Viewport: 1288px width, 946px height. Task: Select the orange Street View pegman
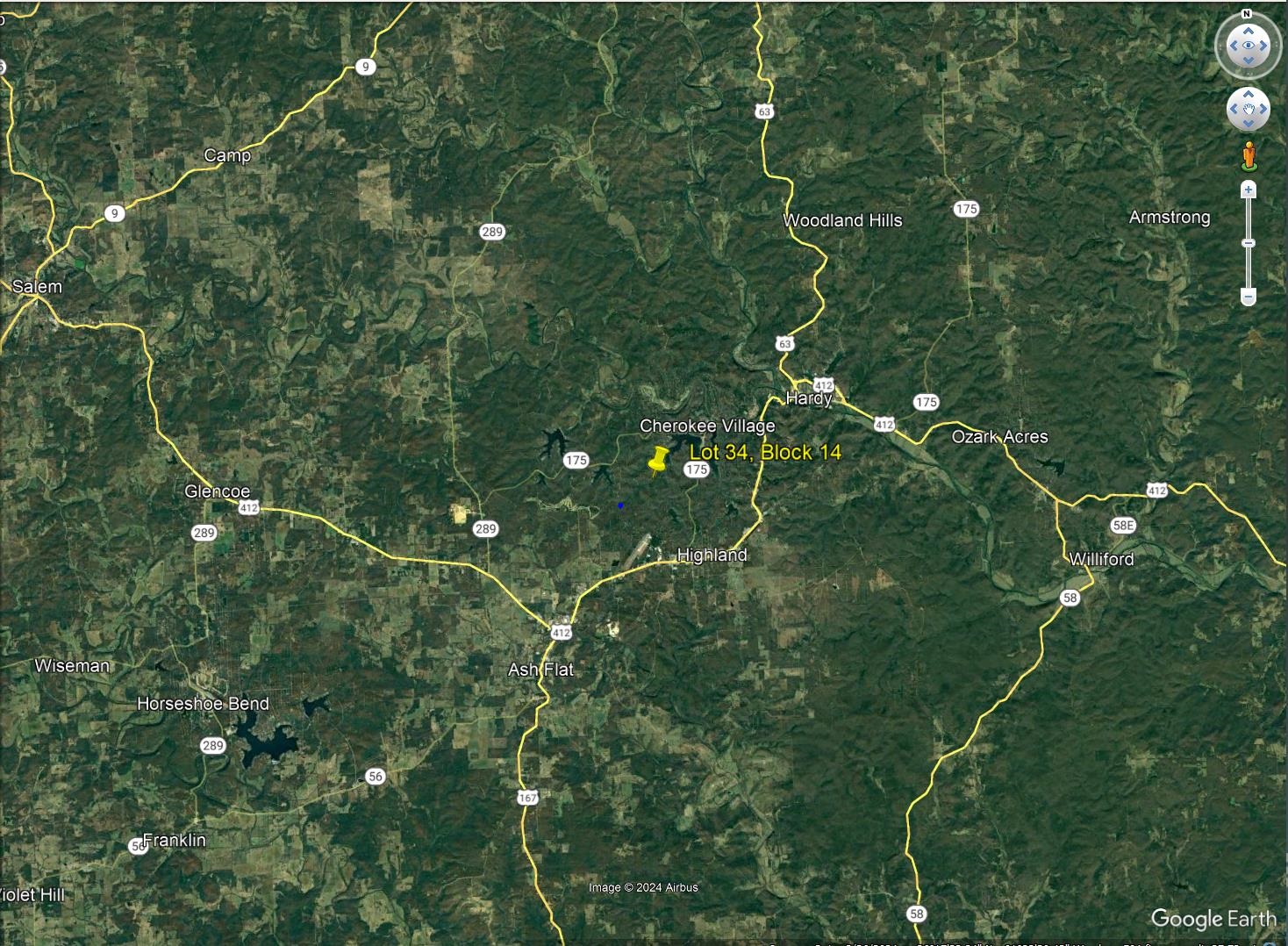tap(1249, 156)
